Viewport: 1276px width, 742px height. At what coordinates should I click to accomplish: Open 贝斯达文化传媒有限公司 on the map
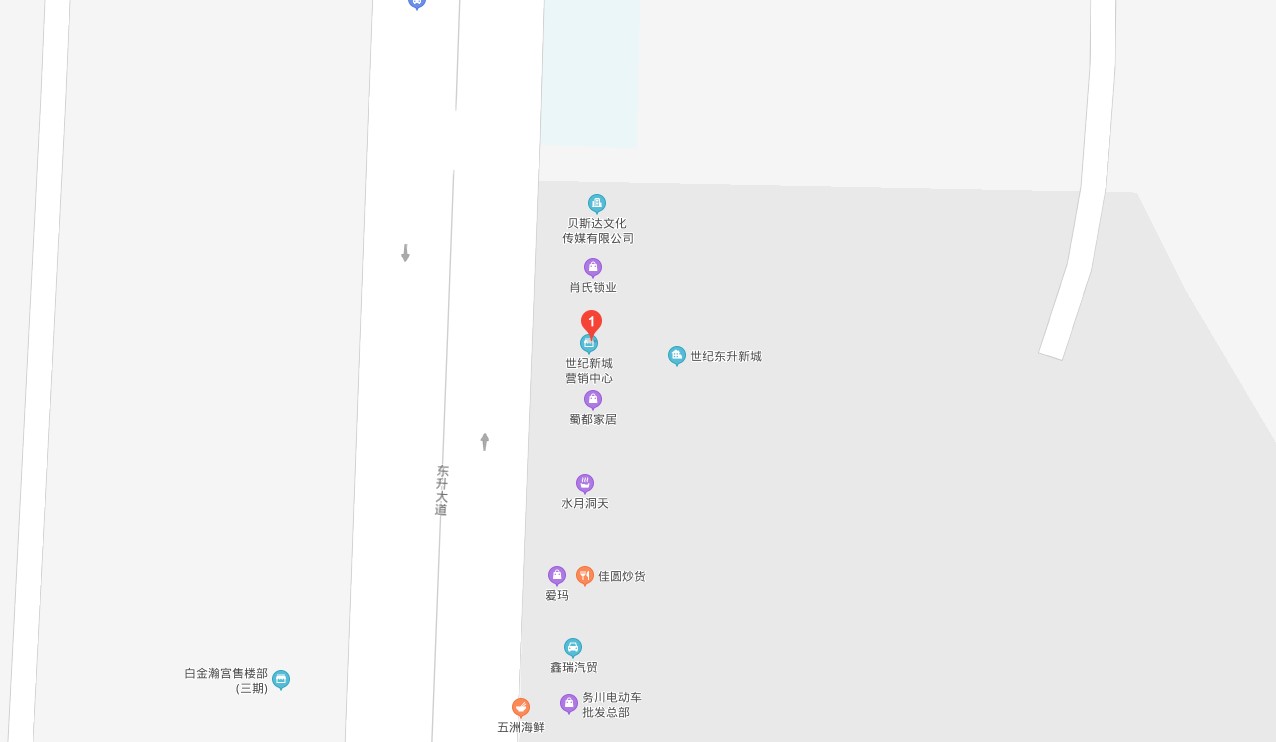pyautogui.click(x=597, y=204)
